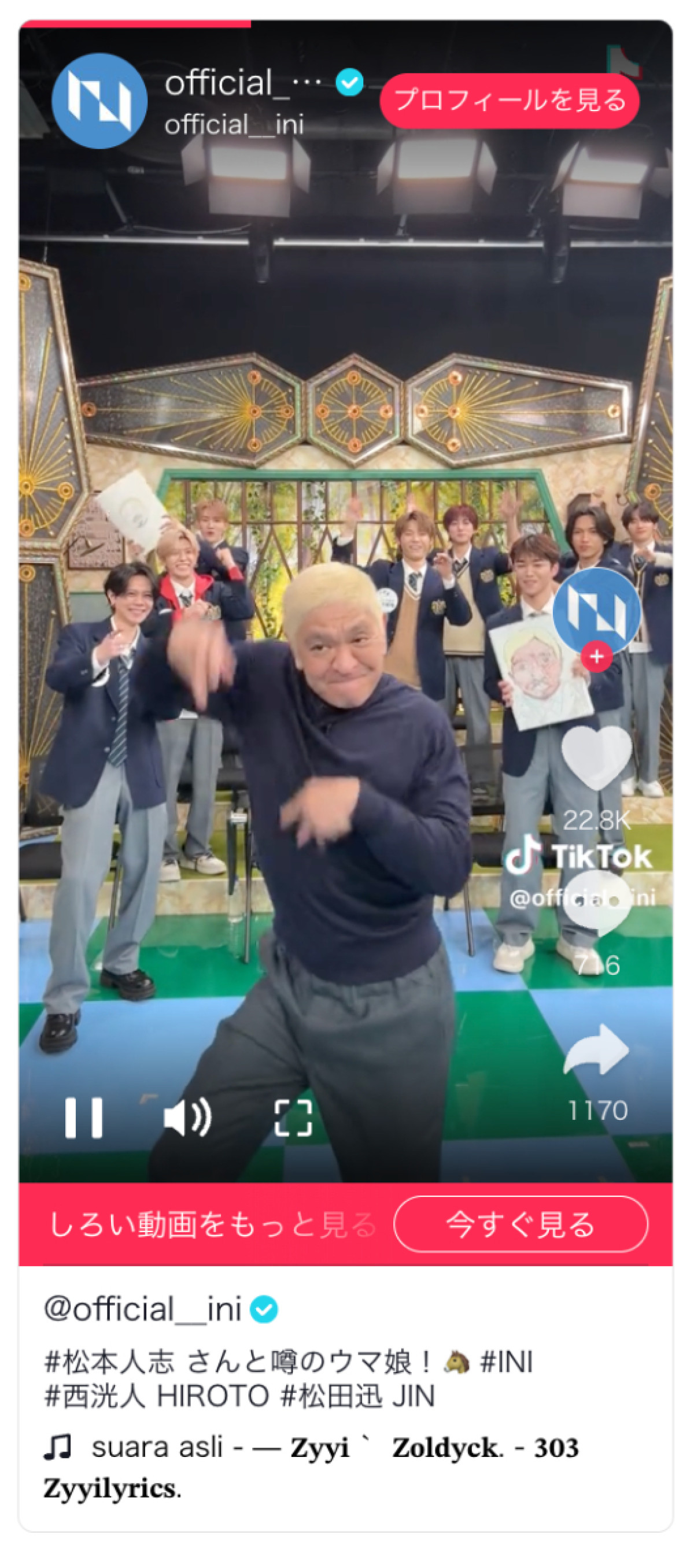Like the video using the heart icon
This screenshot has width=694, height=1568.
click(599, 757)
